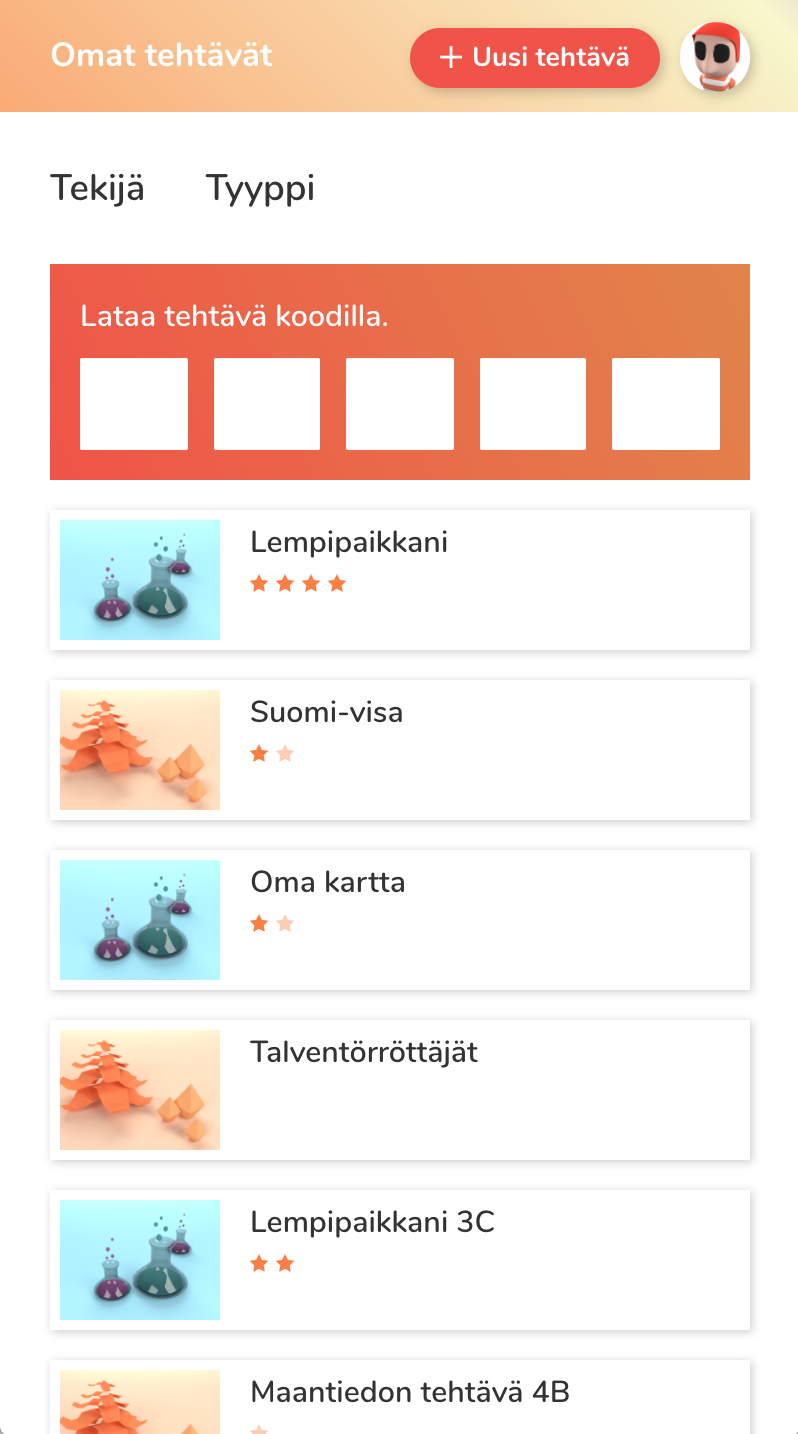
Task: Open the Oma kartta task
Action: pyautogui.click(x=400, y=920)
